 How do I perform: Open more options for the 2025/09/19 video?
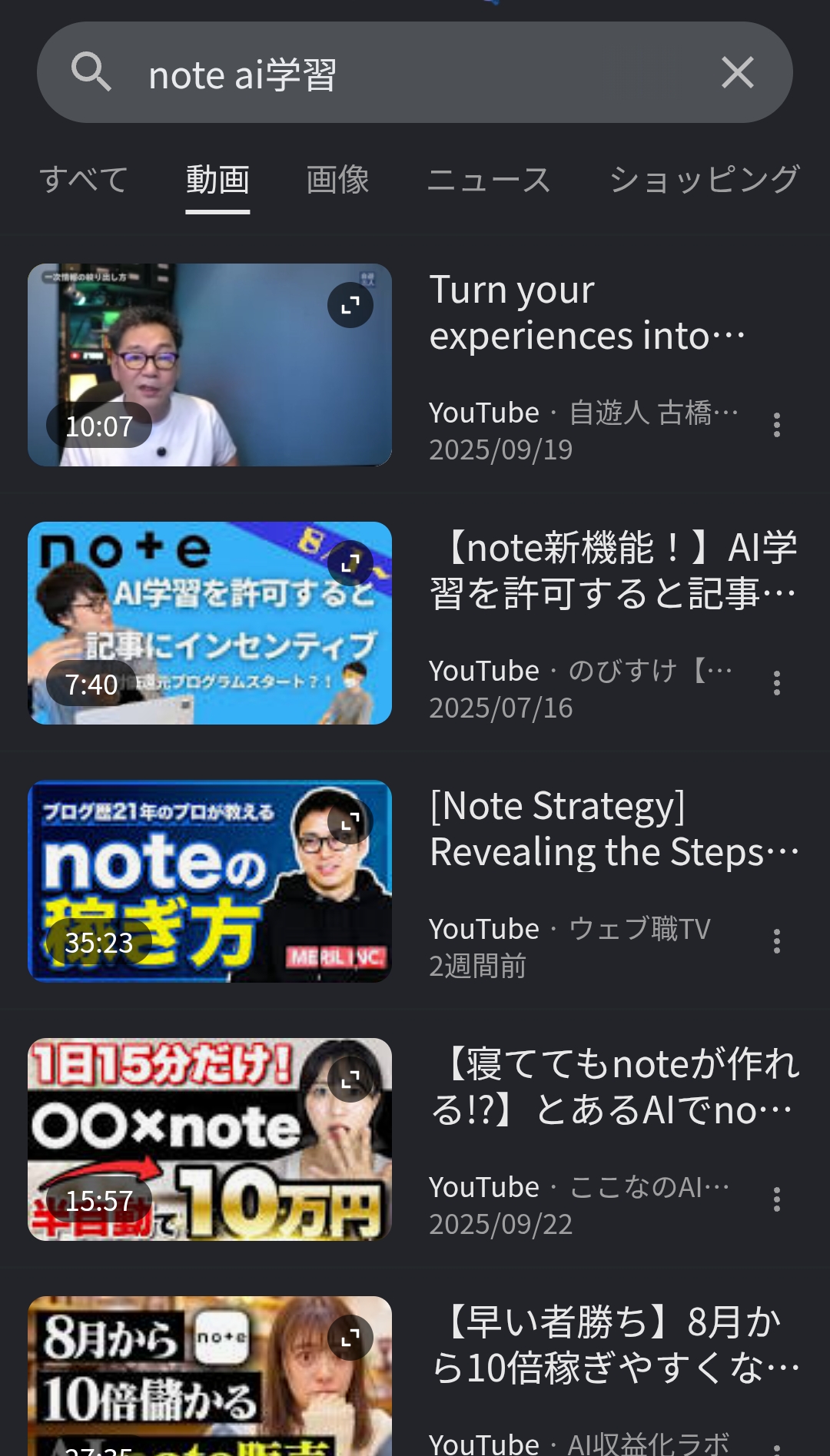coord(777,425)
